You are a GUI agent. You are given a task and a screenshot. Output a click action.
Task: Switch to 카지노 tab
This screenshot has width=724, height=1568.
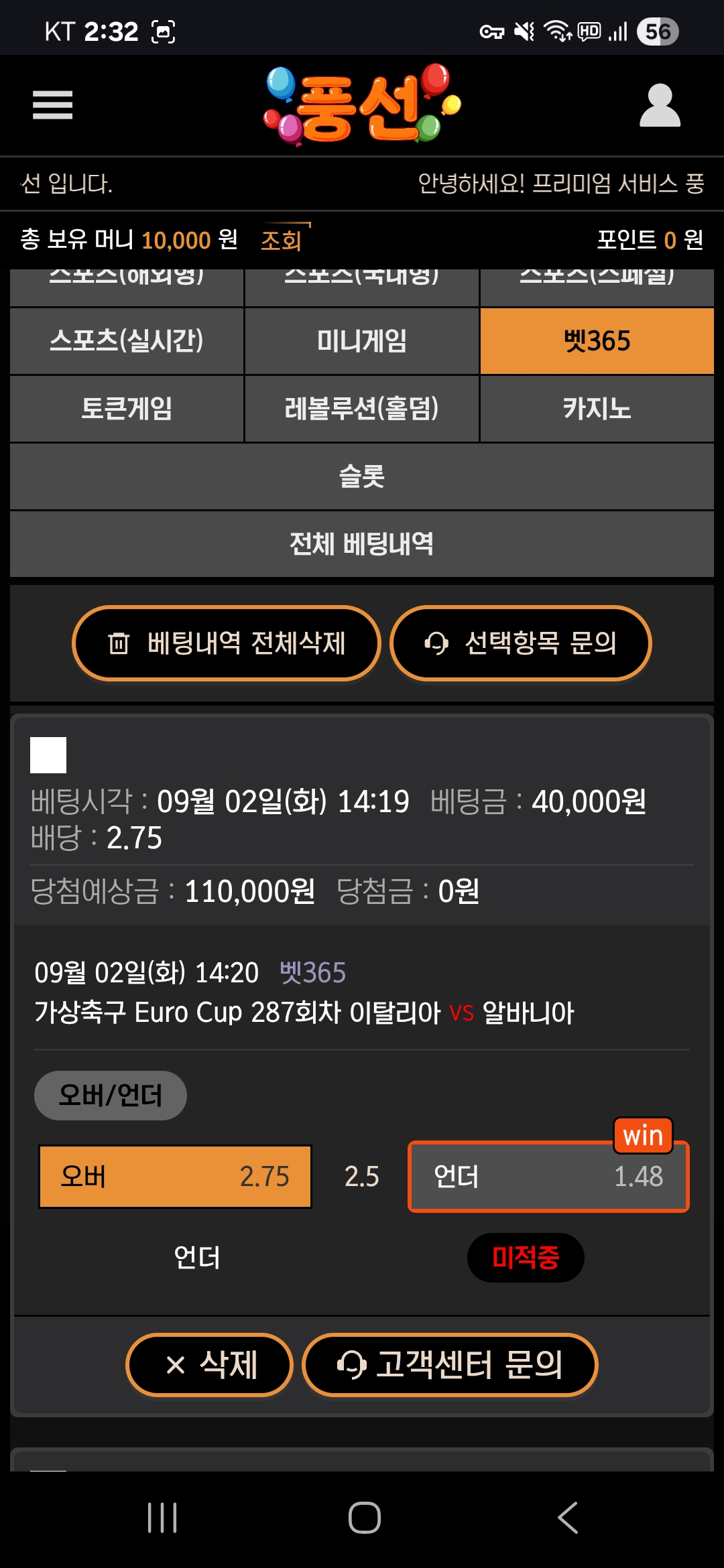597,409
